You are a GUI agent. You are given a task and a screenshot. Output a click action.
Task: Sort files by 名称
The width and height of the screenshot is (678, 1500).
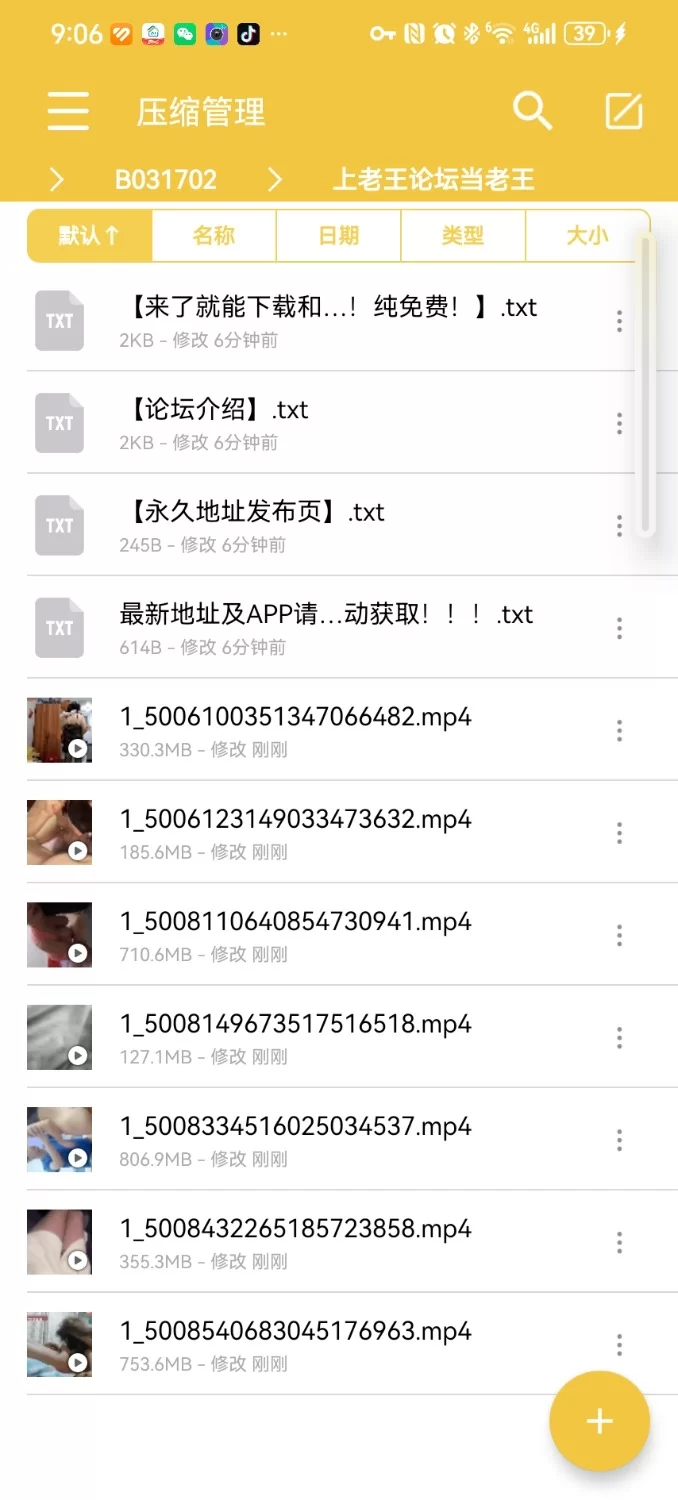[x=214, y=236]
